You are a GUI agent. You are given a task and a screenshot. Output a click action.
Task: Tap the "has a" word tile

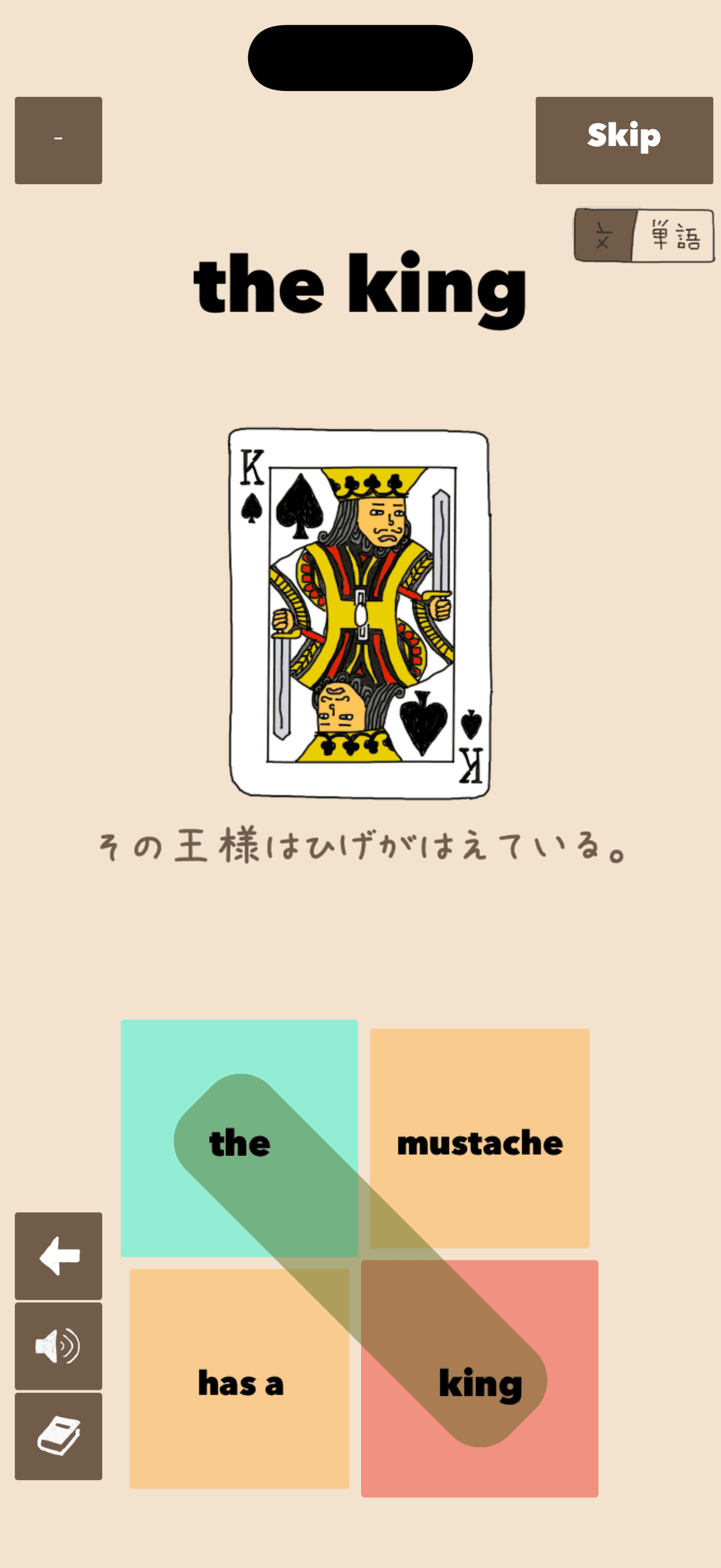[x=239, y=1383]
